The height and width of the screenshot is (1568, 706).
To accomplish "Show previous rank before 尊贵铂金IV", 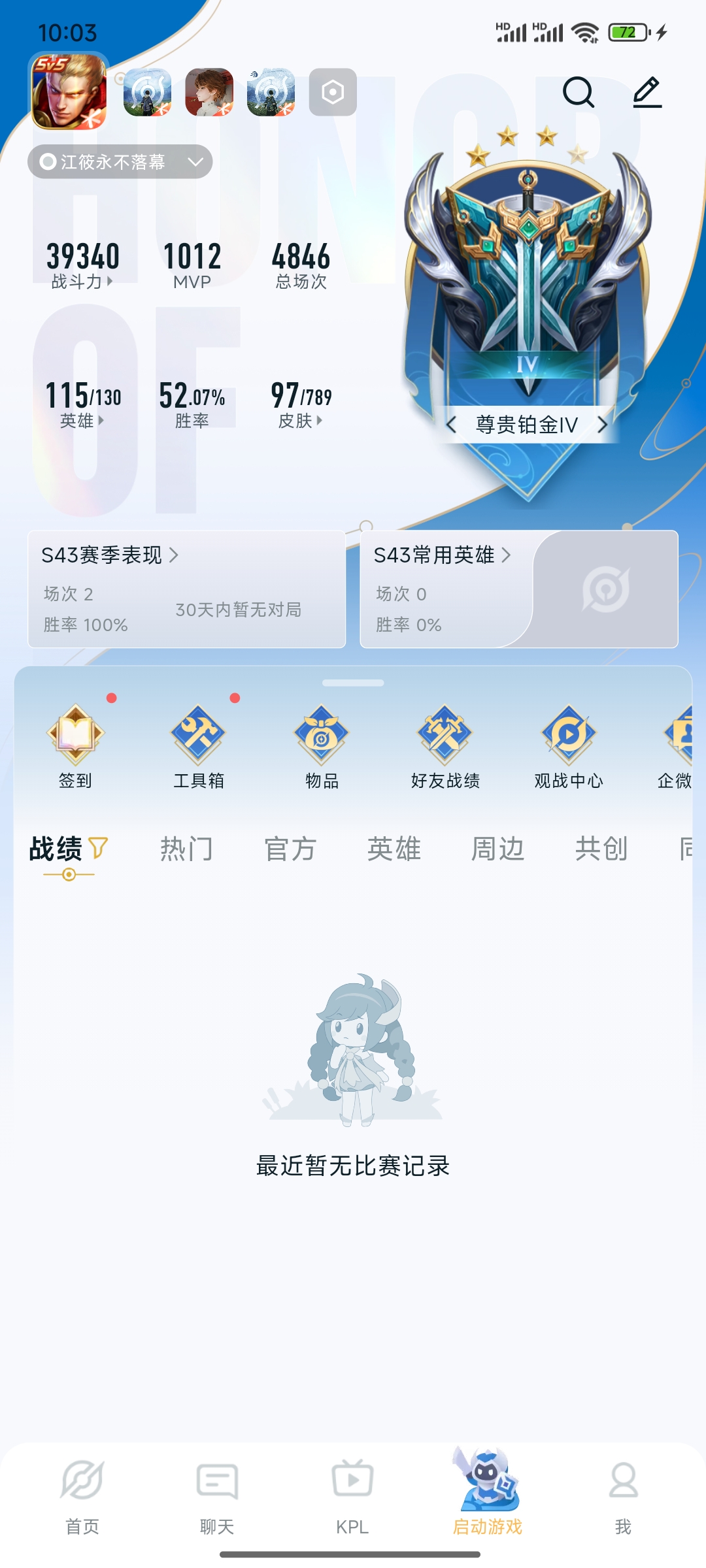I will point(451,425).
